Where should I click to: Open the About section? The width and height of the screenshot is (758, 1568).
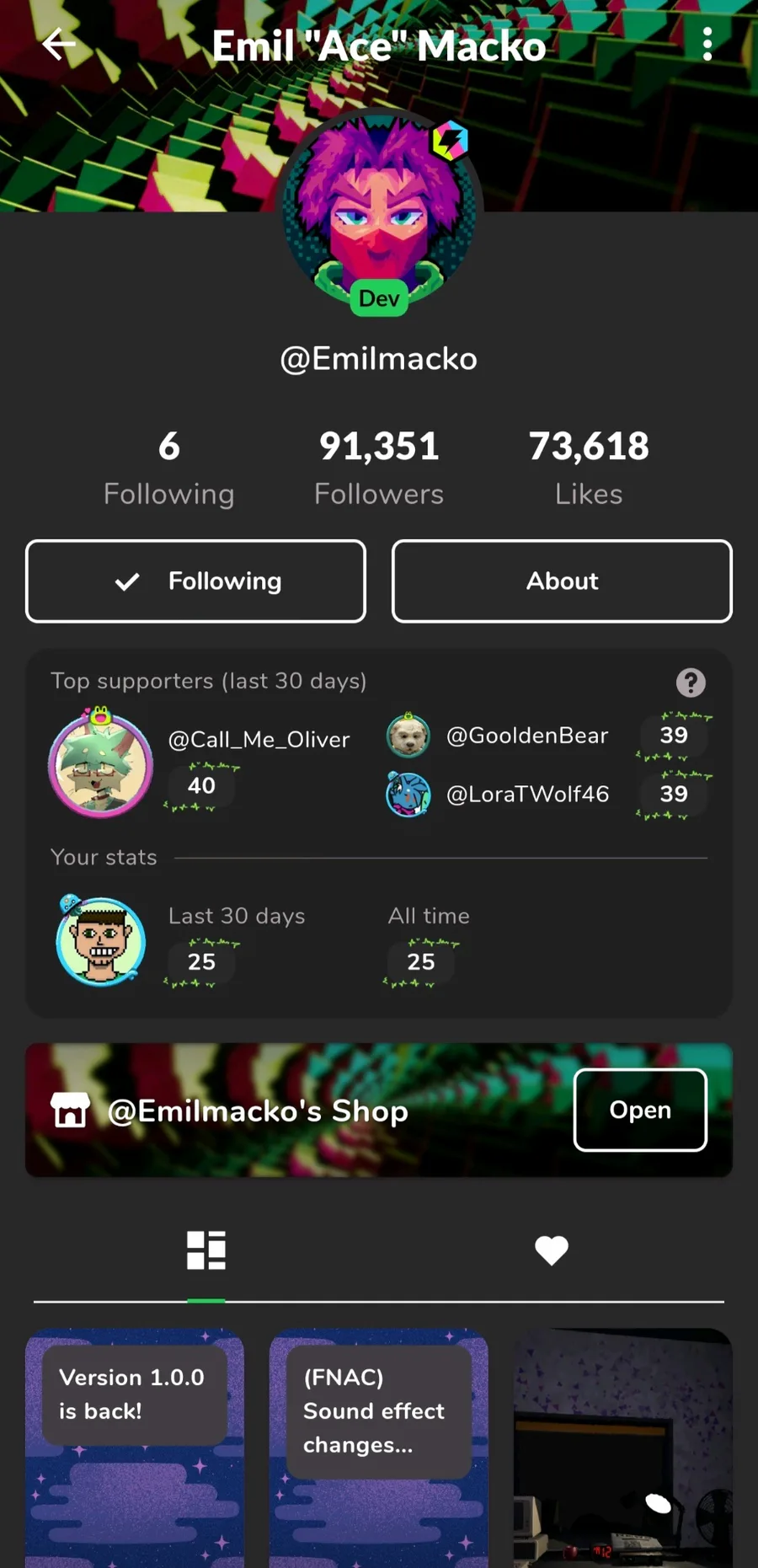pyautogui.click(x=562, y=581)
